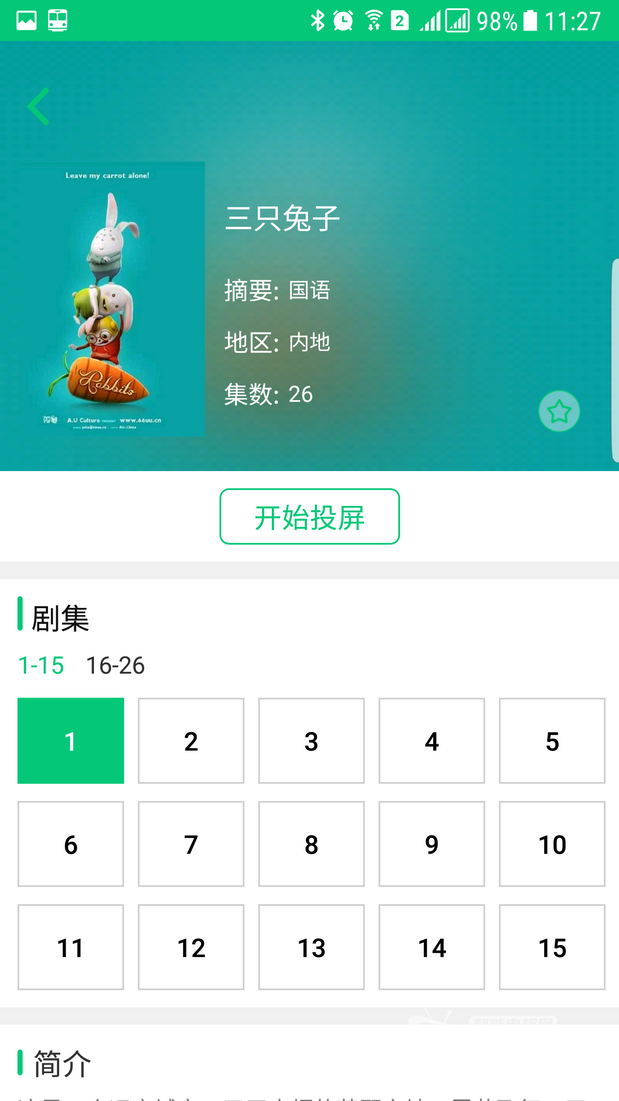Select episode 1
Screen dimensions: 619x1101
tap(71, 741)
